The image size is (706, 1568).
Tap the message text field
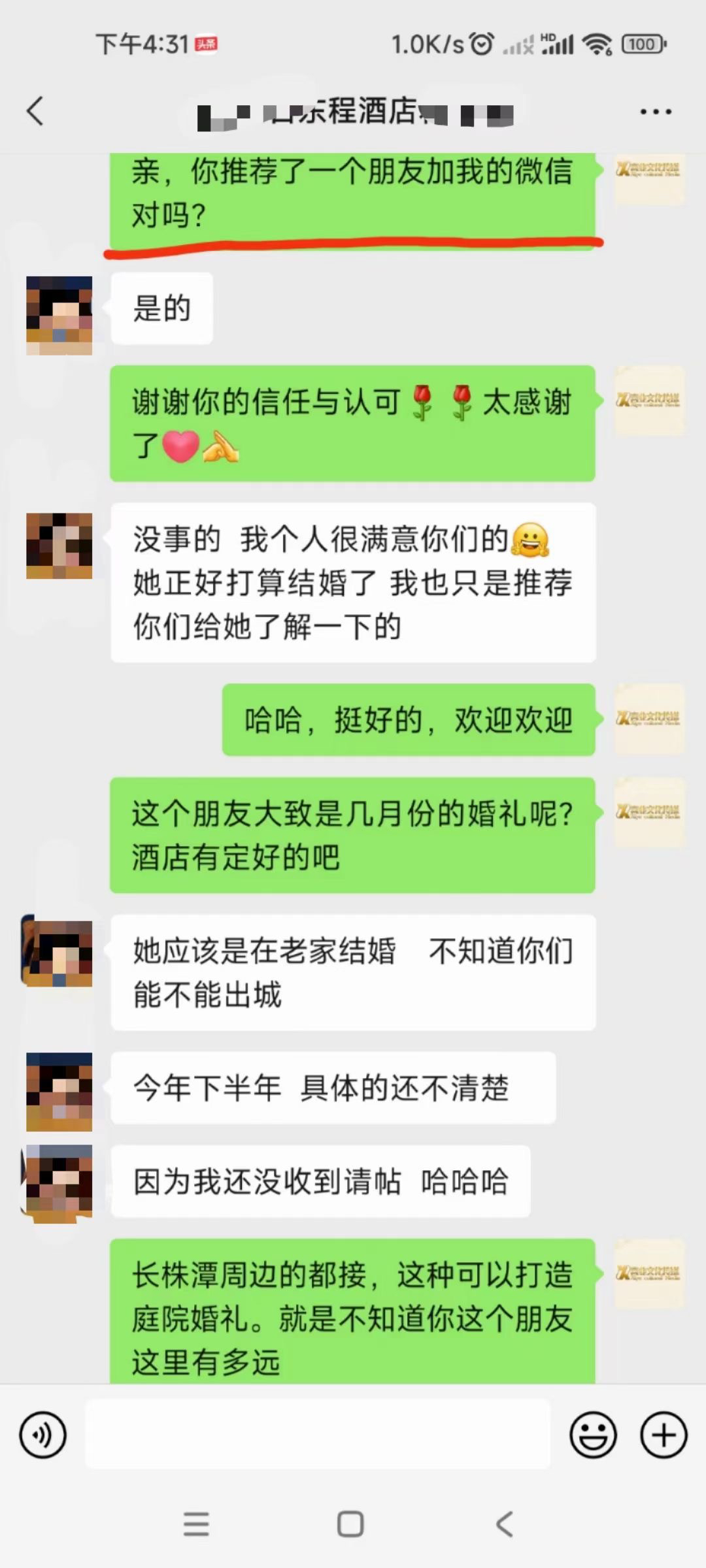pyautogui.click(x=318, y=1434)
